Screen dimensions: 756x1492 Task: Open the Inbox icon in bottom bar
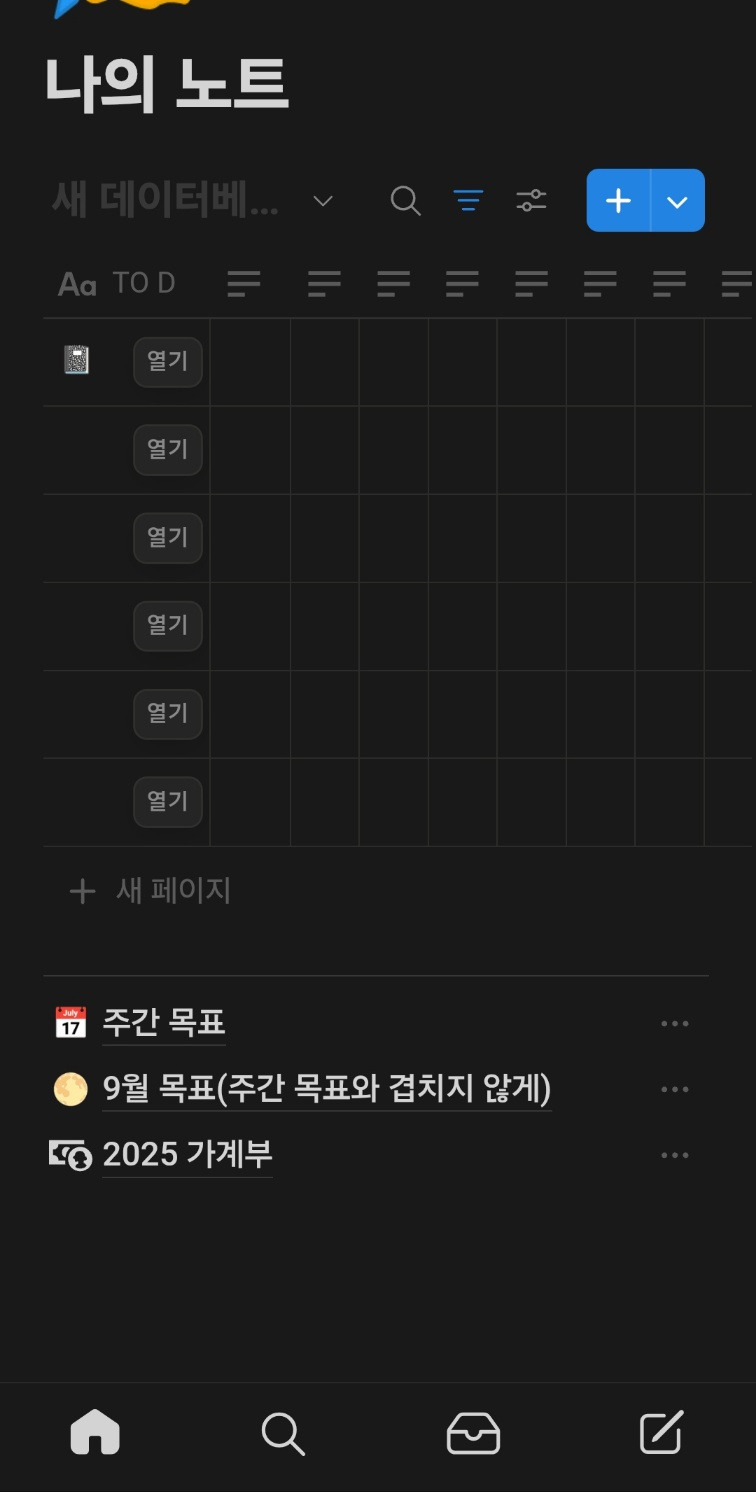tap(472, 1434)
